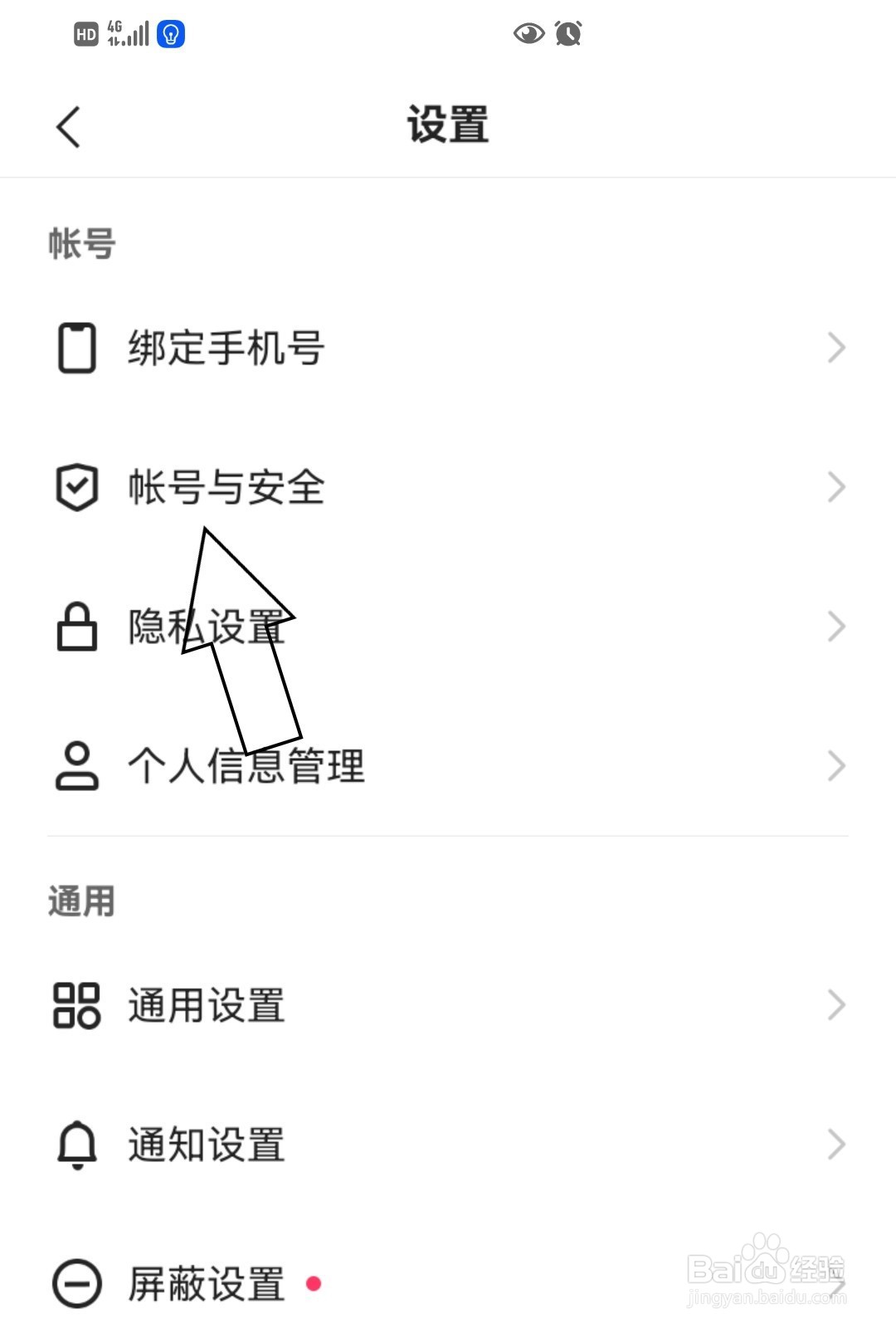This screenshot has width=896, height=1328.
Task: Click the lock icon next to 隐私设置
Action: click(x=77, y=627)
